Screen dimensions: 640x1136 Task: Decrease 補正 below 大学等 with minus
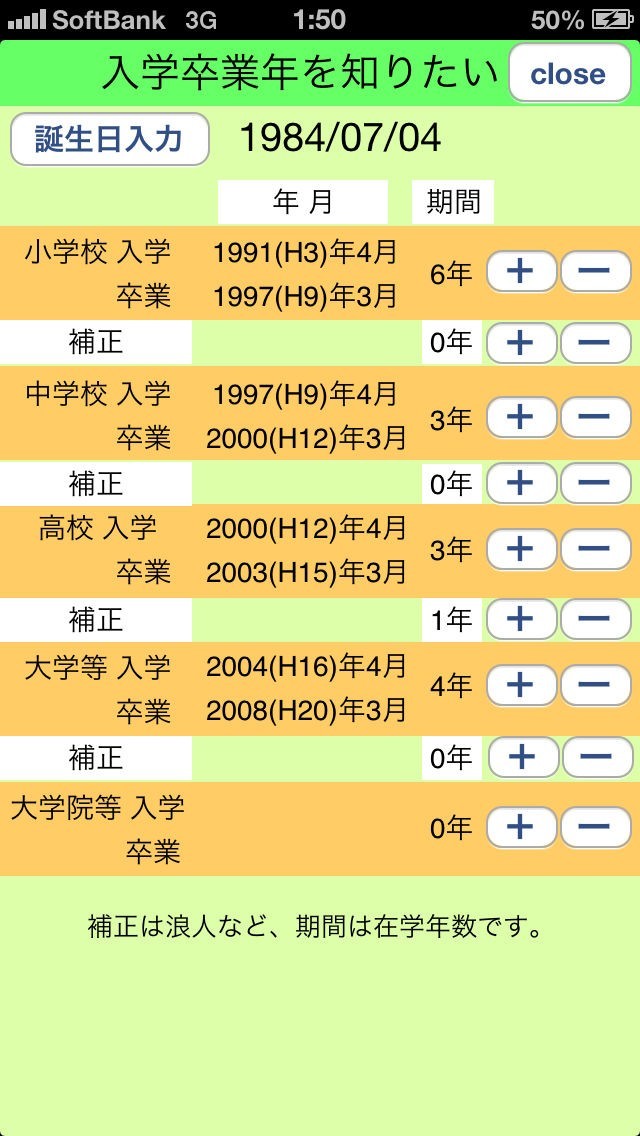point(595,758)
